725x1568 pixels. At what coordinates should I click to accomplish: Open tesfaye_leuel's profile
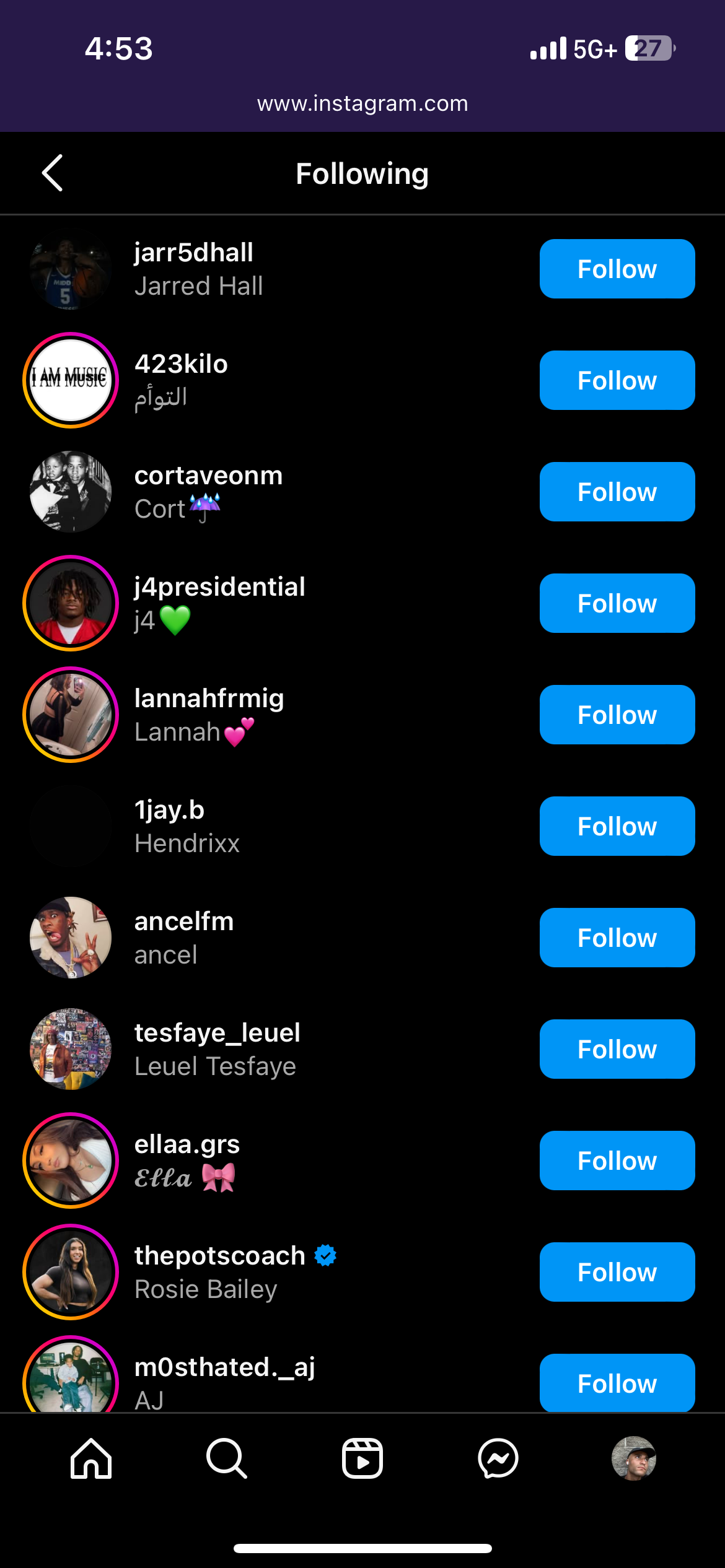(217, 1033)
